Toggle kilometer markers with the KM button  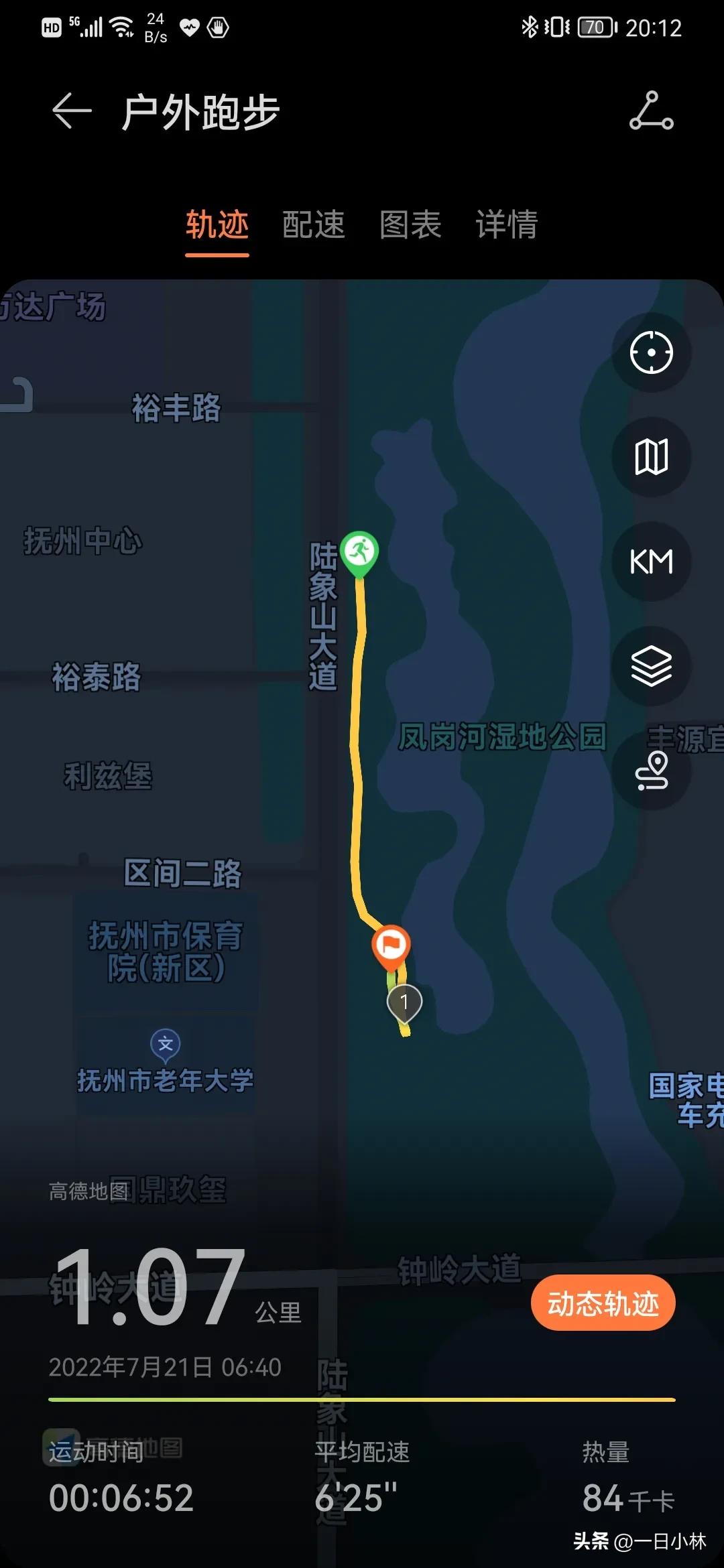(x=651, y=562)
